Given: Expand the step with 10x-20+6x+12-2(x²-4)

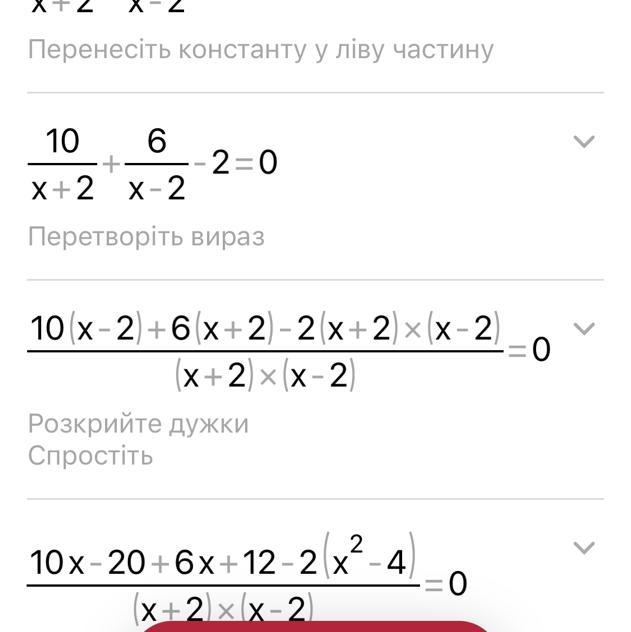Looking at the screenshot, I should tap(583, 547).
